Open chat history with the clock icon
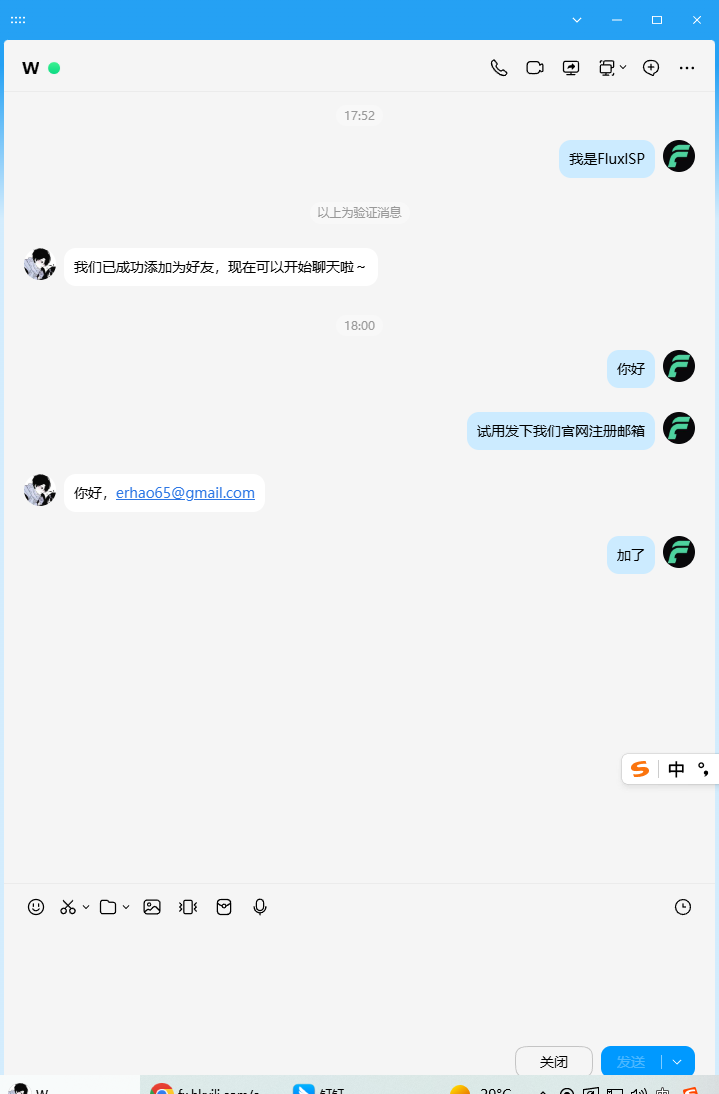Image resolution: width=719 pixels, height=1094 pixels. coord(683,906)
